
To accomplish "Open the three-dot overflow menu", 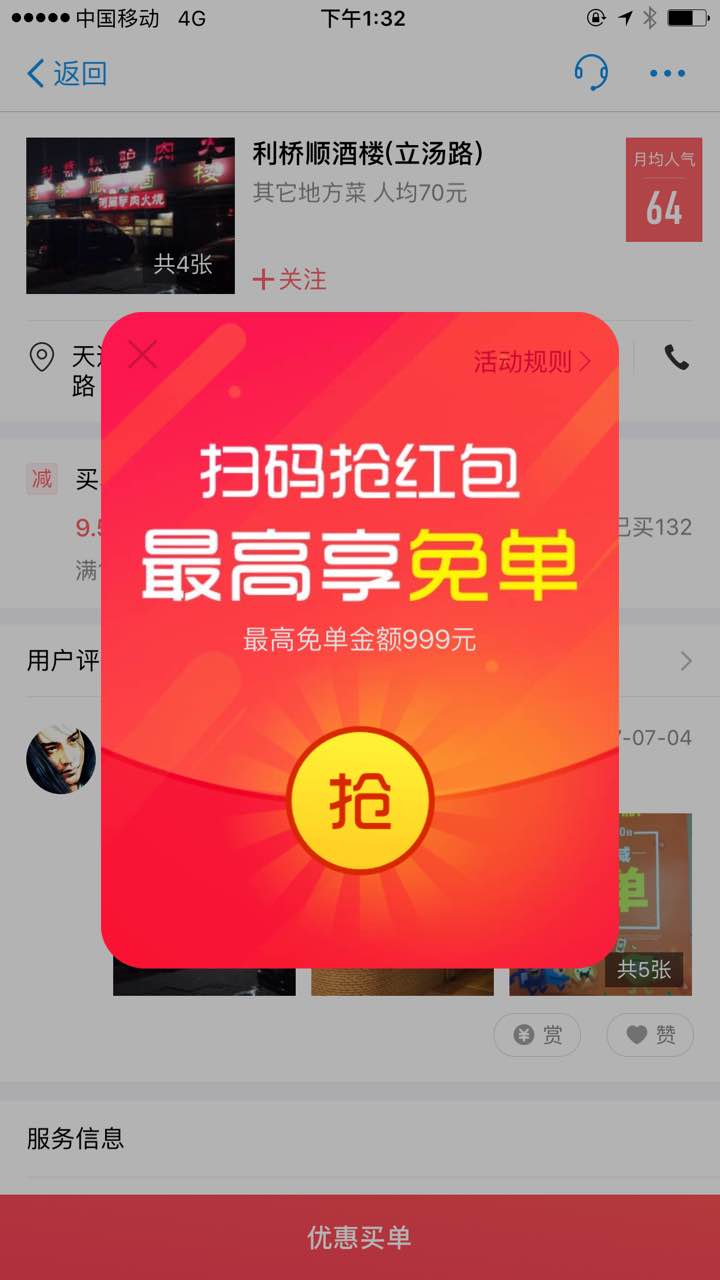I will (x=667, y=73).
